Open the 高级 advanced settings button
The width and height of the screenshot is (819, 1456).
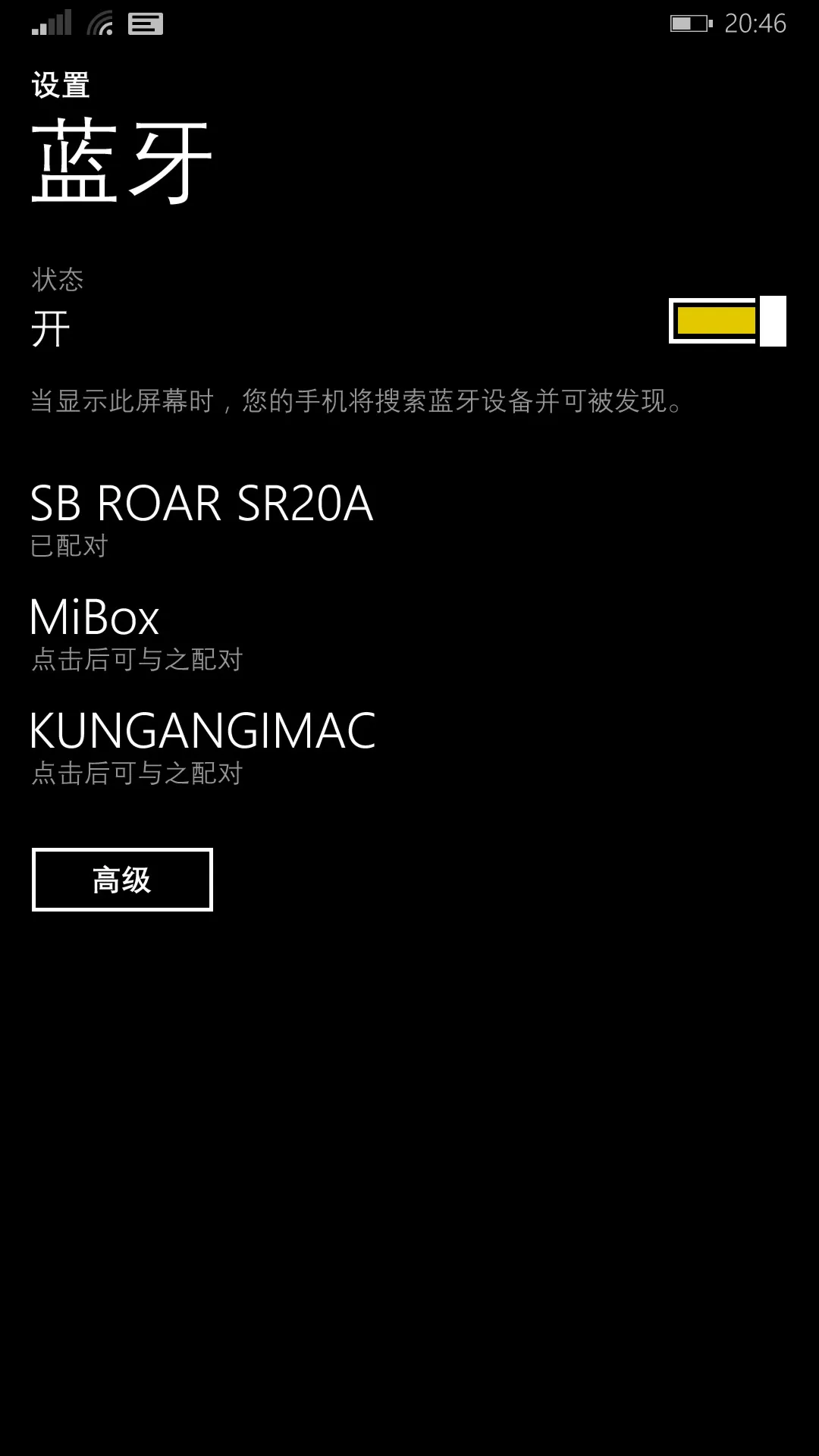pyautogui.click(x=122, y=880)
